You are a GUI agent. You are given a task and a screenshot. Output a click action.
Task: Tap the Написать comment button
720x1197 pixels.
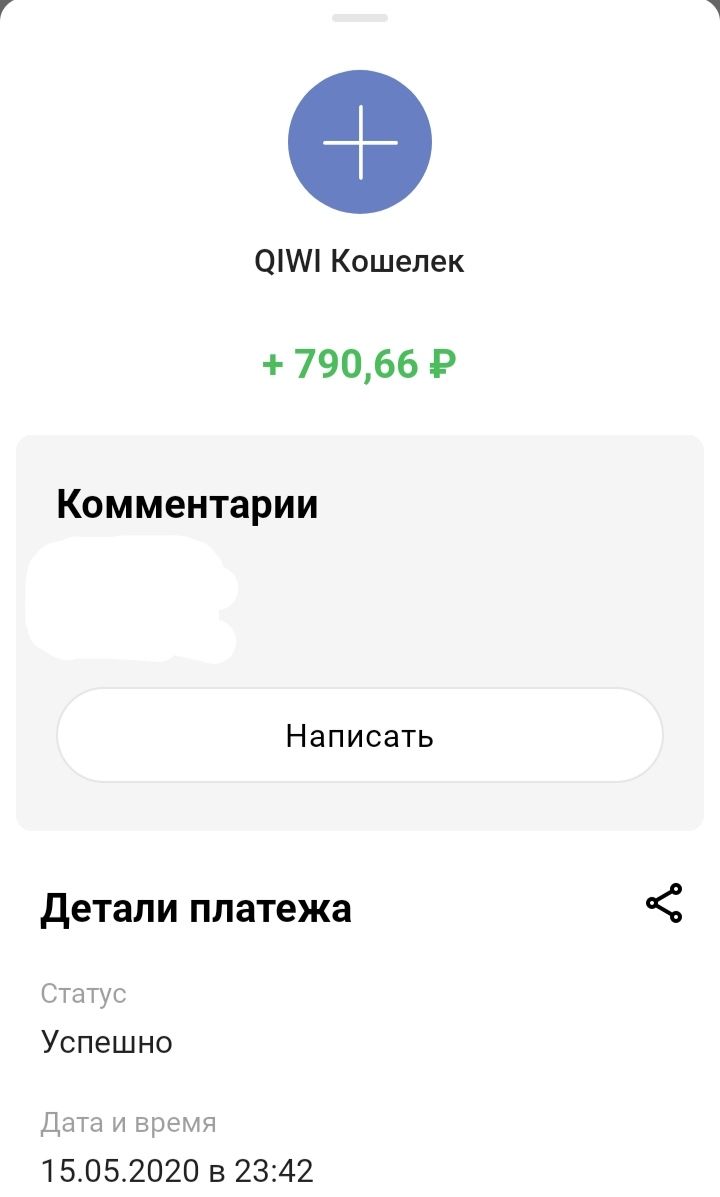(x=359, y=735)
